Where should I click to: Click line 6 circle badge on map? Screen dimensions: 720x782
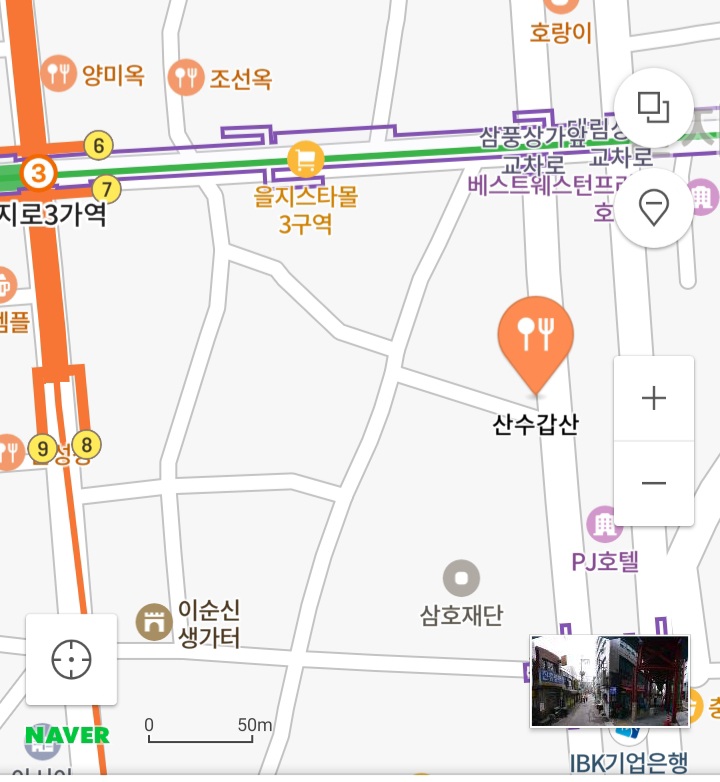97,144
